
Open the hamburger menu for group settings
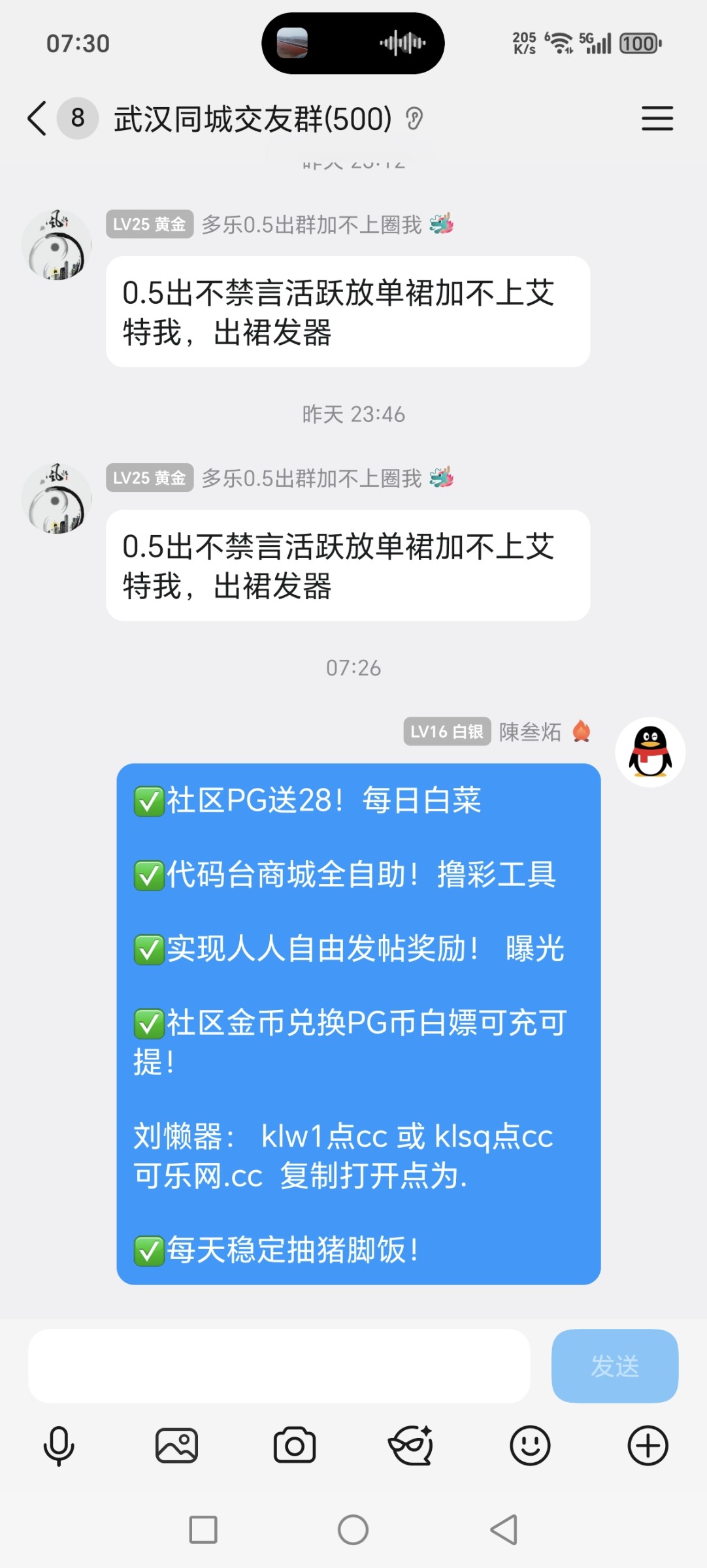click(657, 120)
